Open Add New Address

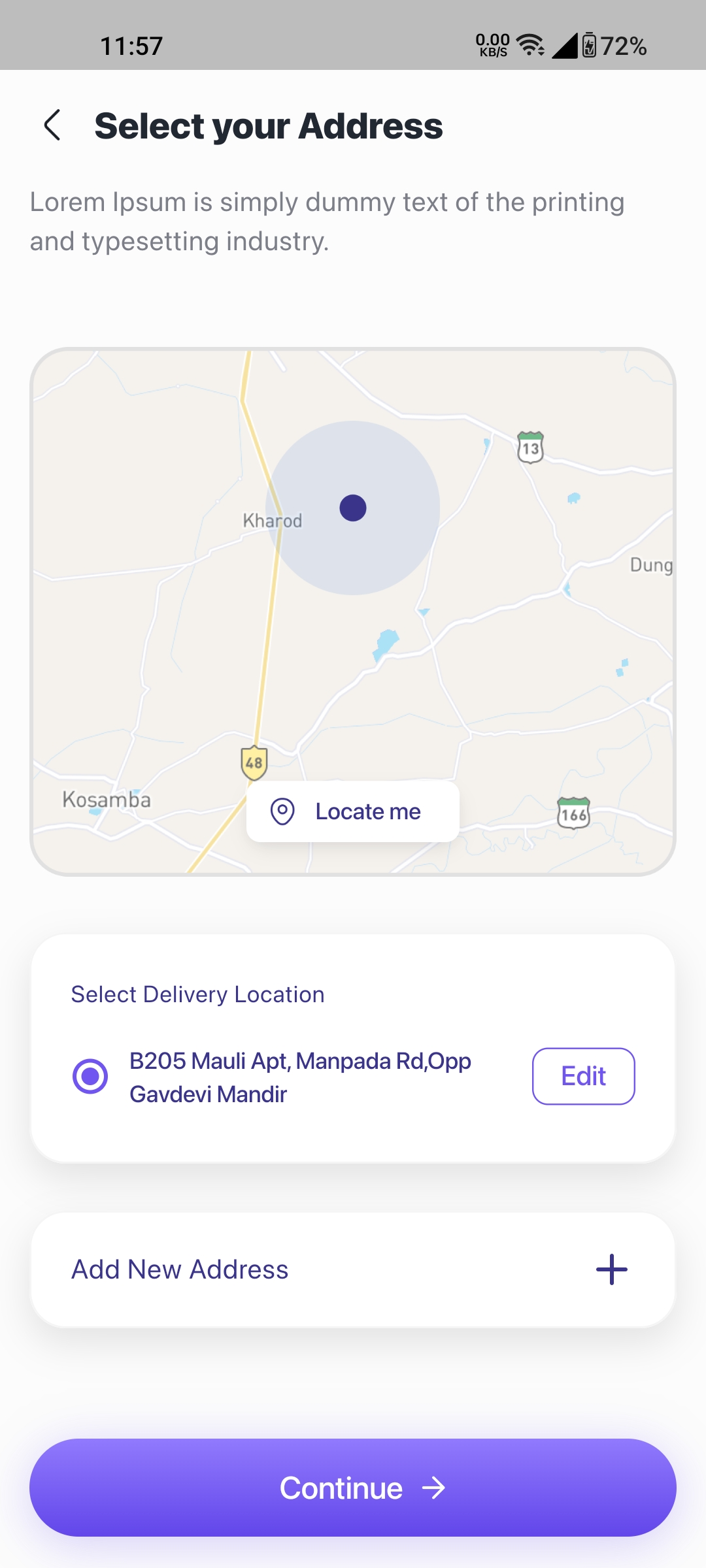pyautogui.click(x=353, y=1269)
